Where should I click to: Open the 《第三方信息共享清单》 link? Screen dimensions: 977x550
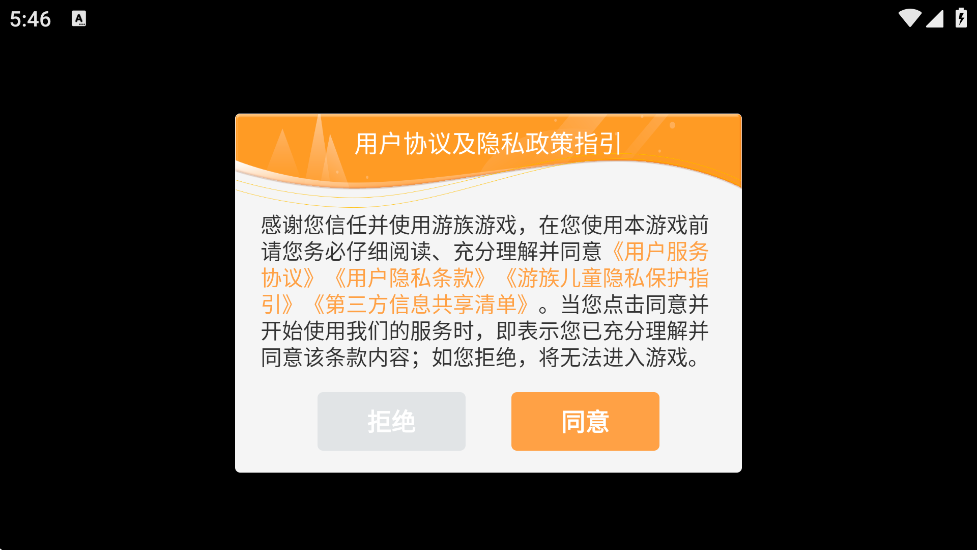coord(420,304)
